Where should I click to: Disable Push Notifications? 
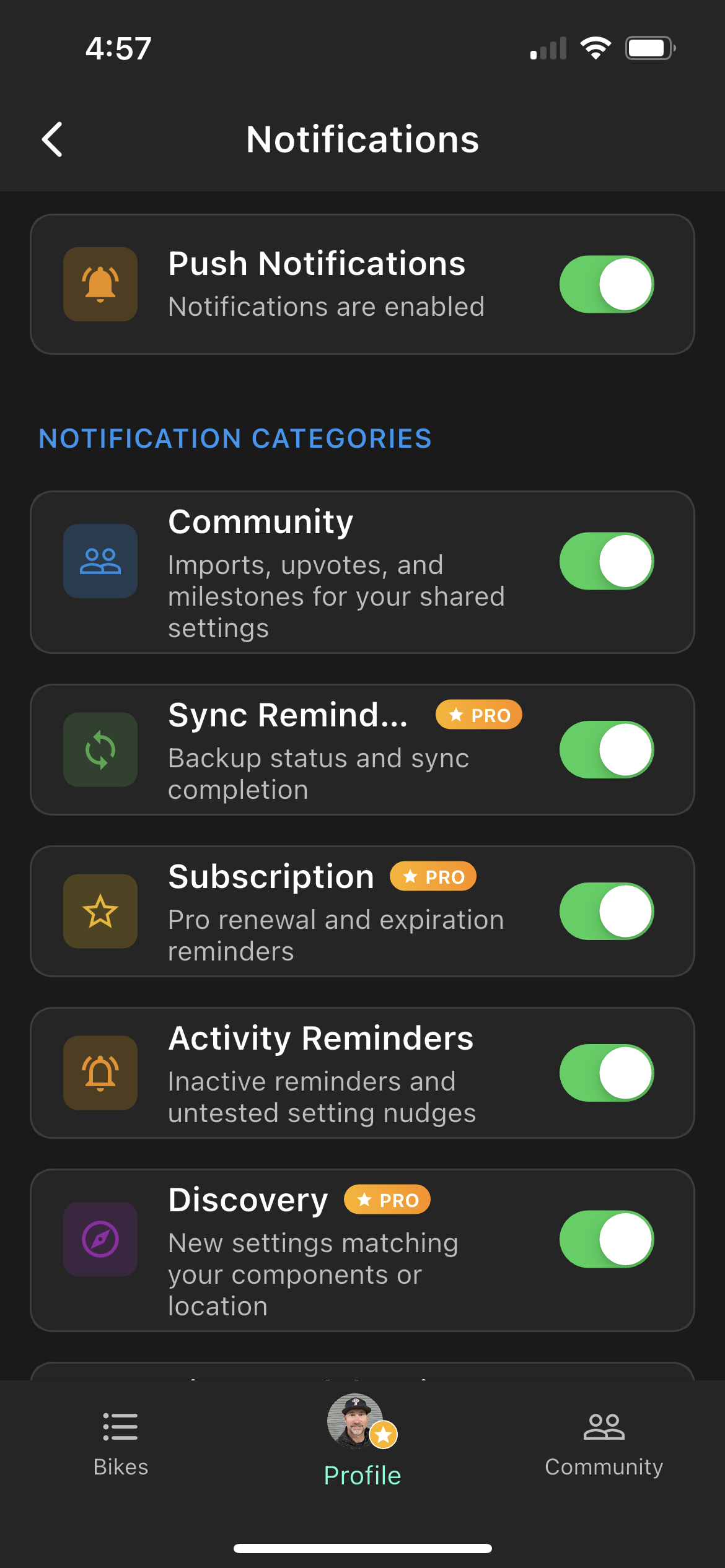[x=605, y=283]
